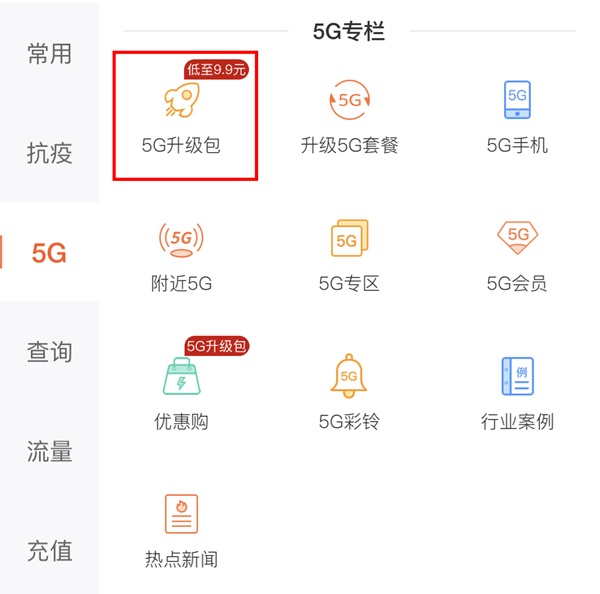Open the 查询 category
This screenshot has width=600, height=594.
coord(49,352)
